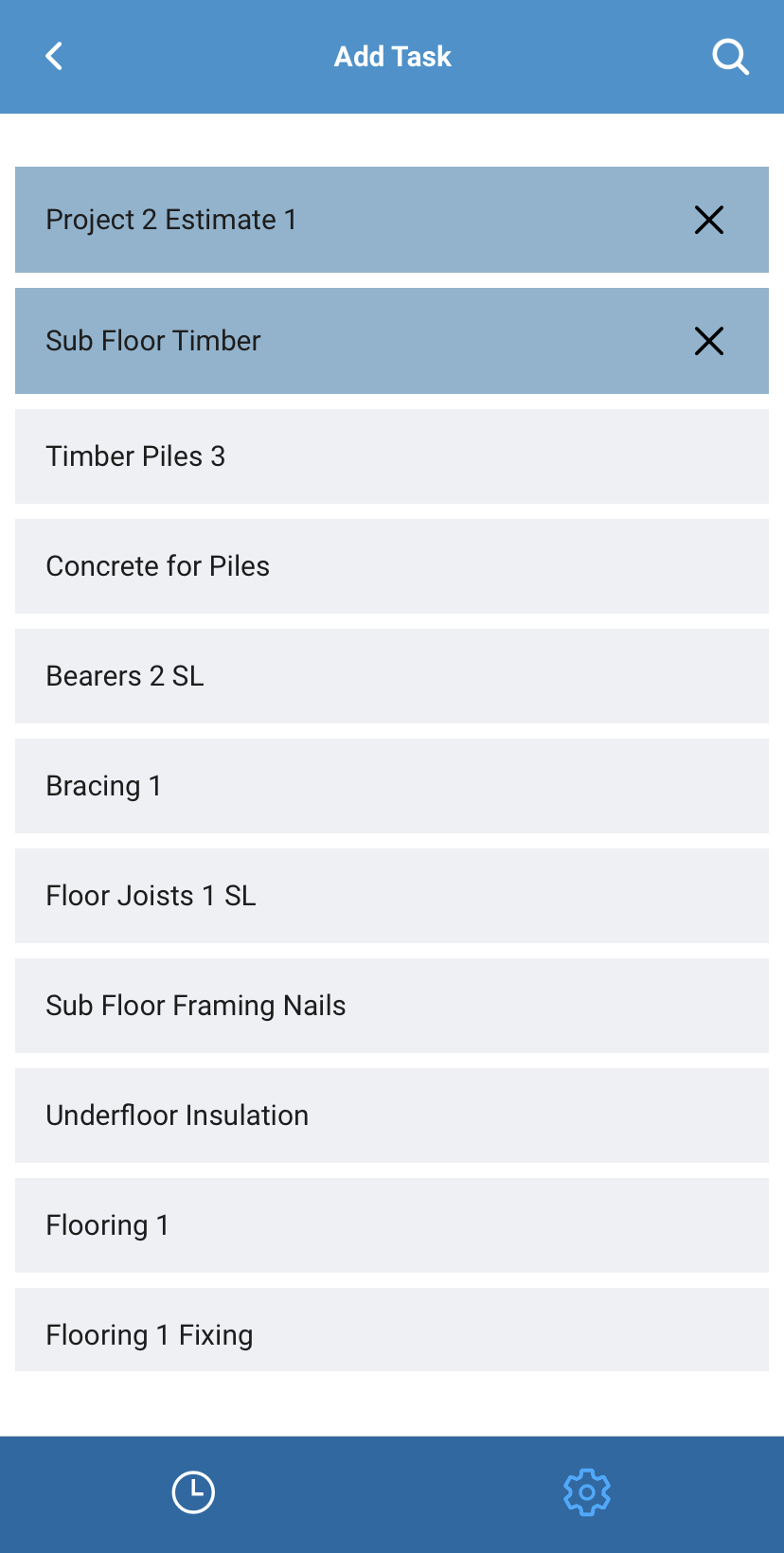784x1553 pixels.
Task: Open the settings gear tab
Action: pos(587,1492)
